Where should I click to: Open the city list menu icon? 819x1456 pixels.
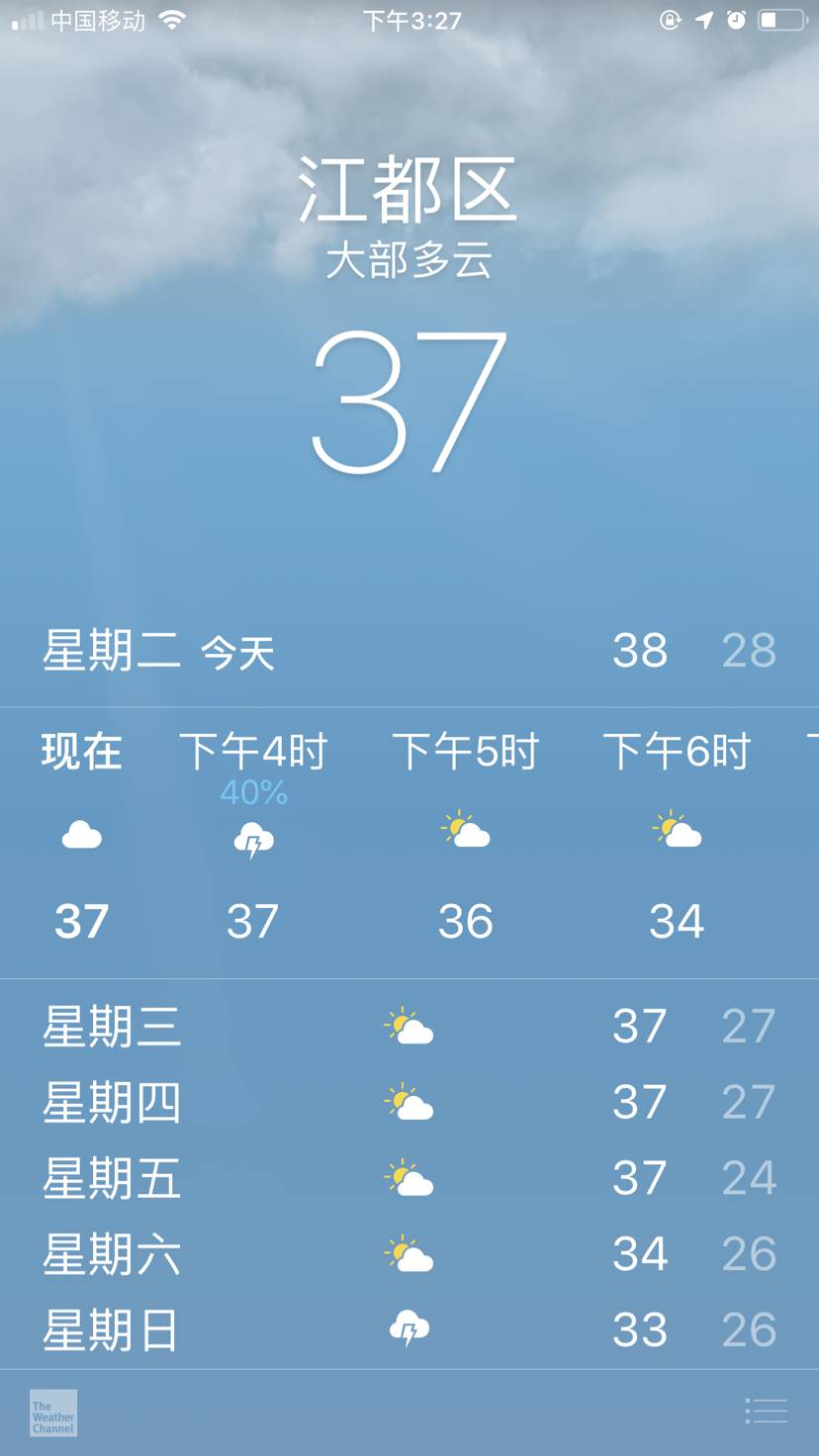(x=767, y=1411)
